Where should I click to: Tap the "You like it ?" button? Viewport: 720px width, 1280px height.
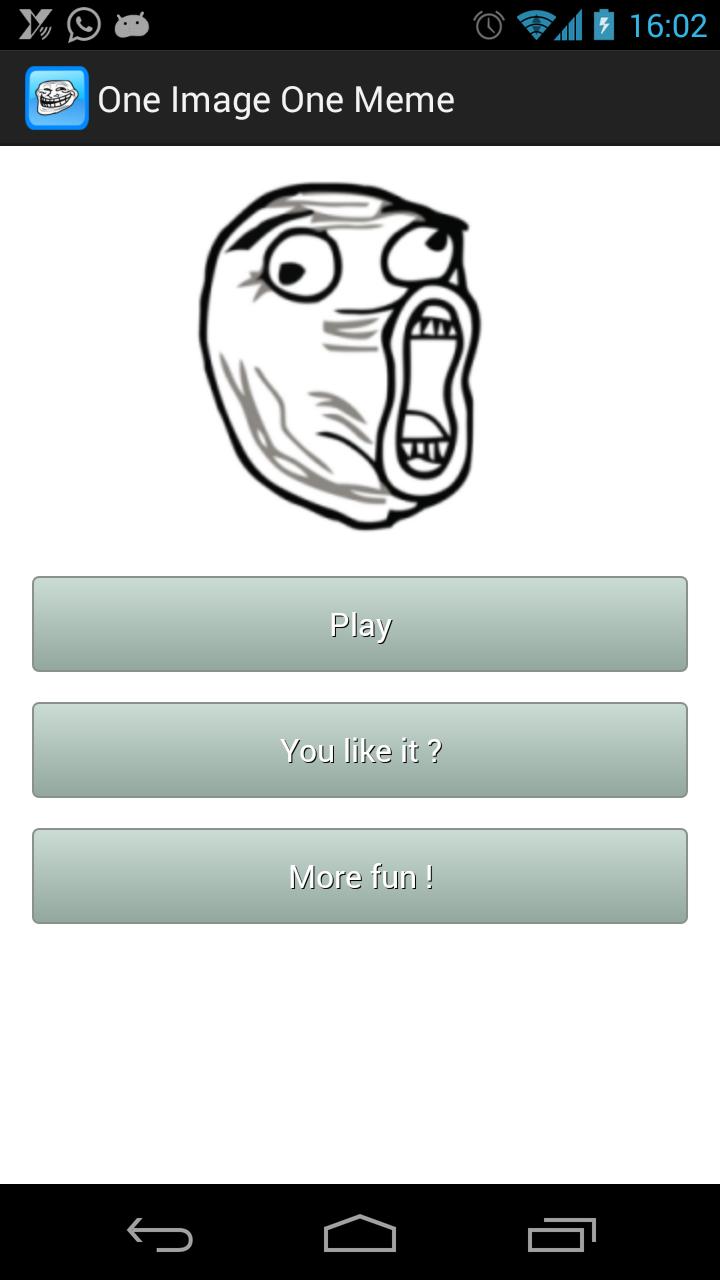(360, 750)
